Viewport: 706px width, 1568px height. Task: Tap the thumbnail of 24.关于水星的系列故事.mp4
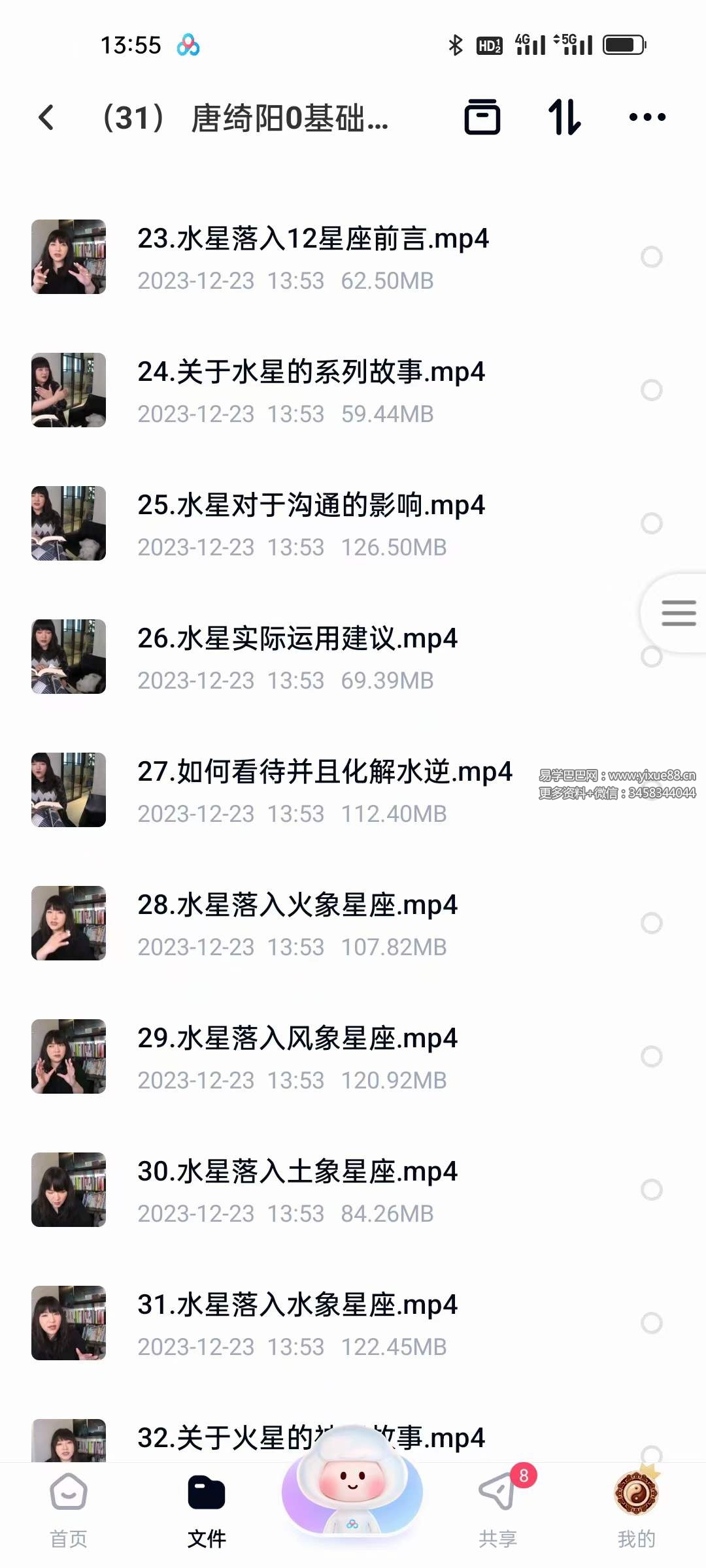(x=68, y=390)
